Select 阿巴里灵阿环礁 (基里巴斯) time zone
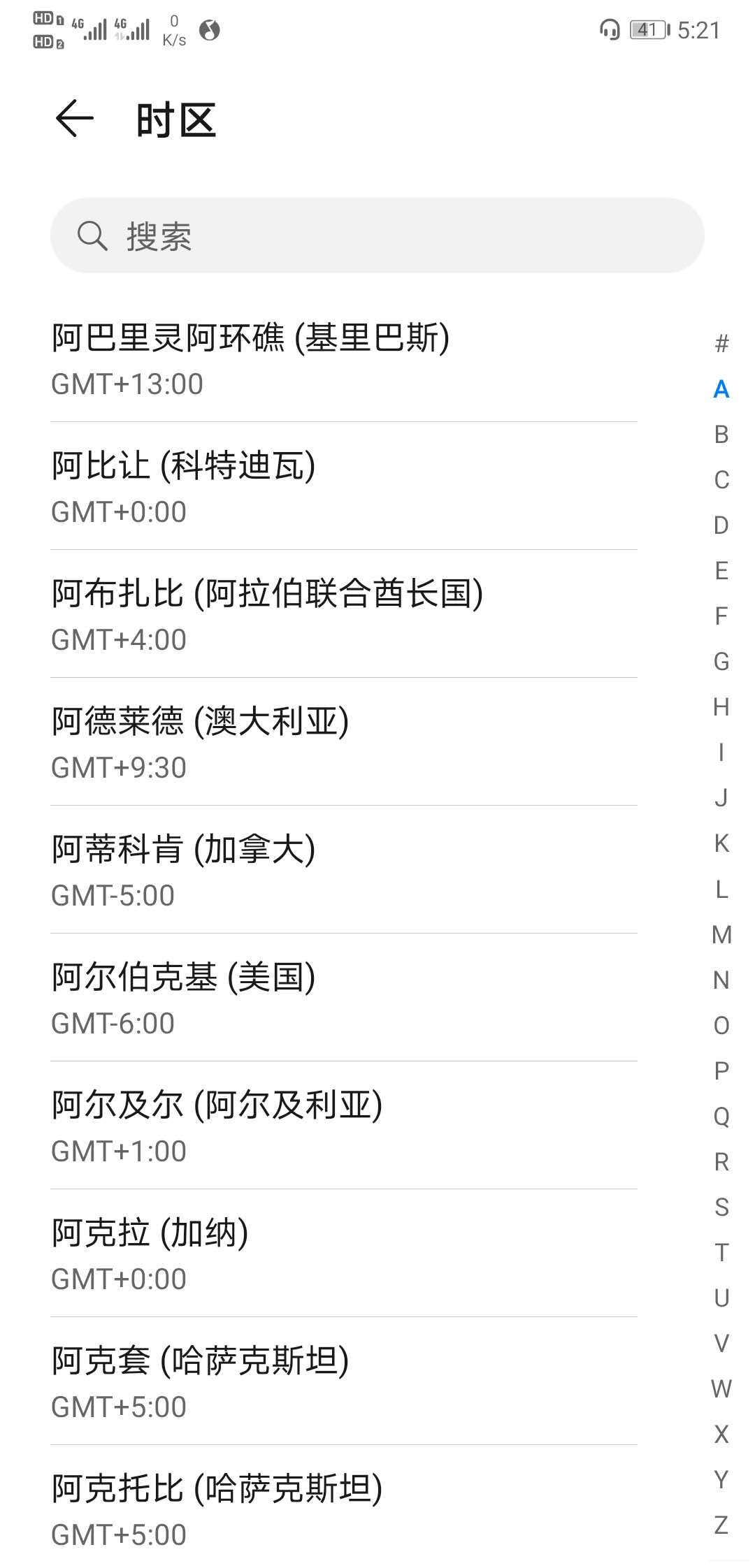Image resolution: width=755 pixels, height=1568 pixels. click(x=343, y=359)
